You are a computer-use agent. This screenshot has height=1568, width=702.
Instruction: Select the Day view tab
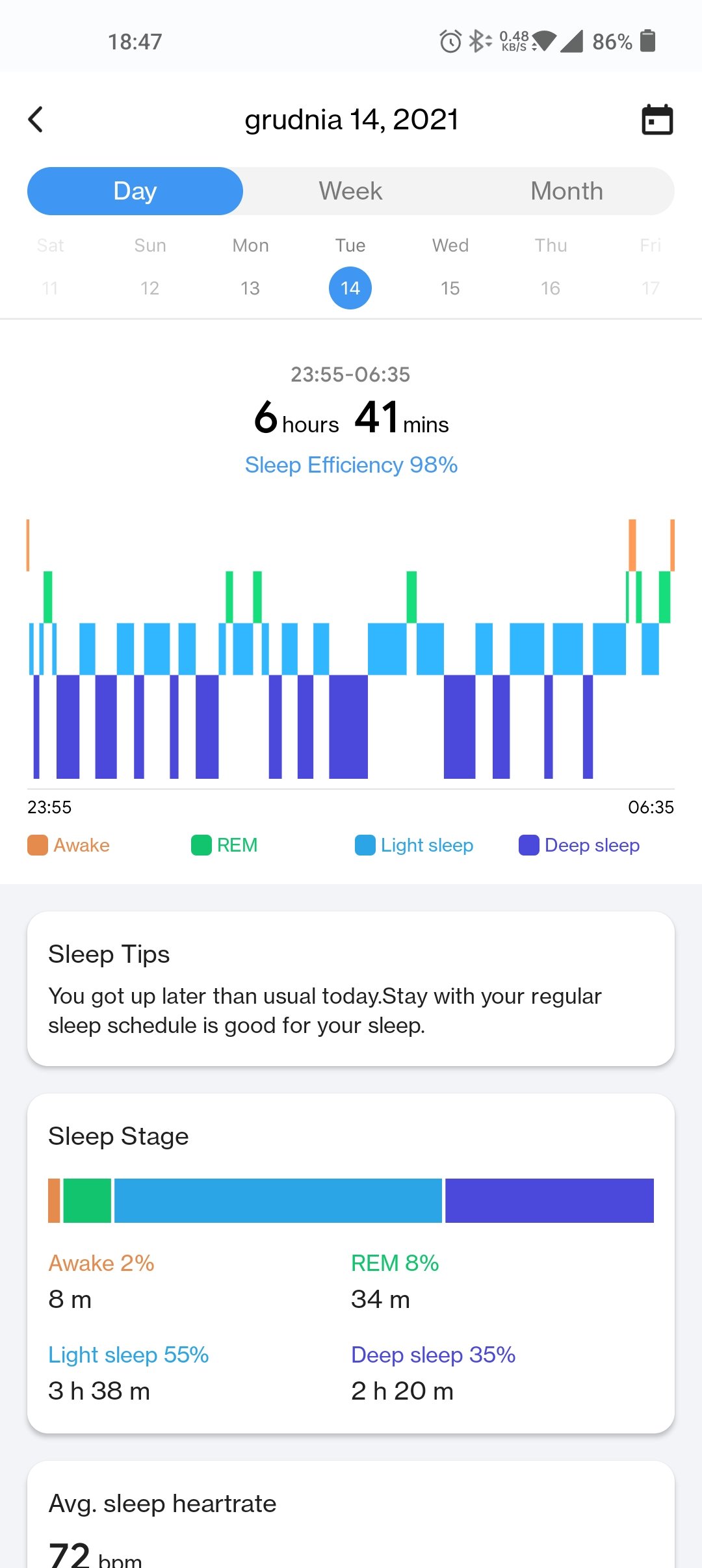click(135, 191)
